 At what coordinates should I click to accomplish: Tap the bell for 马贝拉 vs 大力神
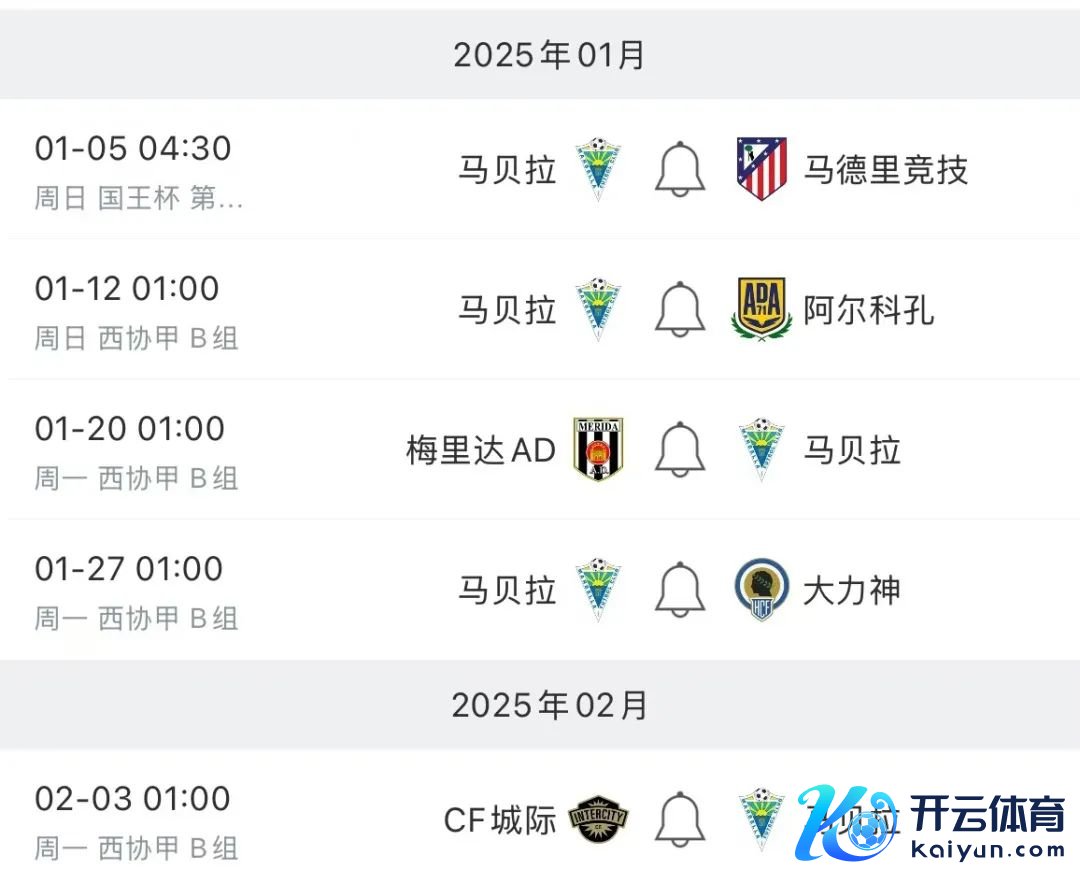(680, 589)
